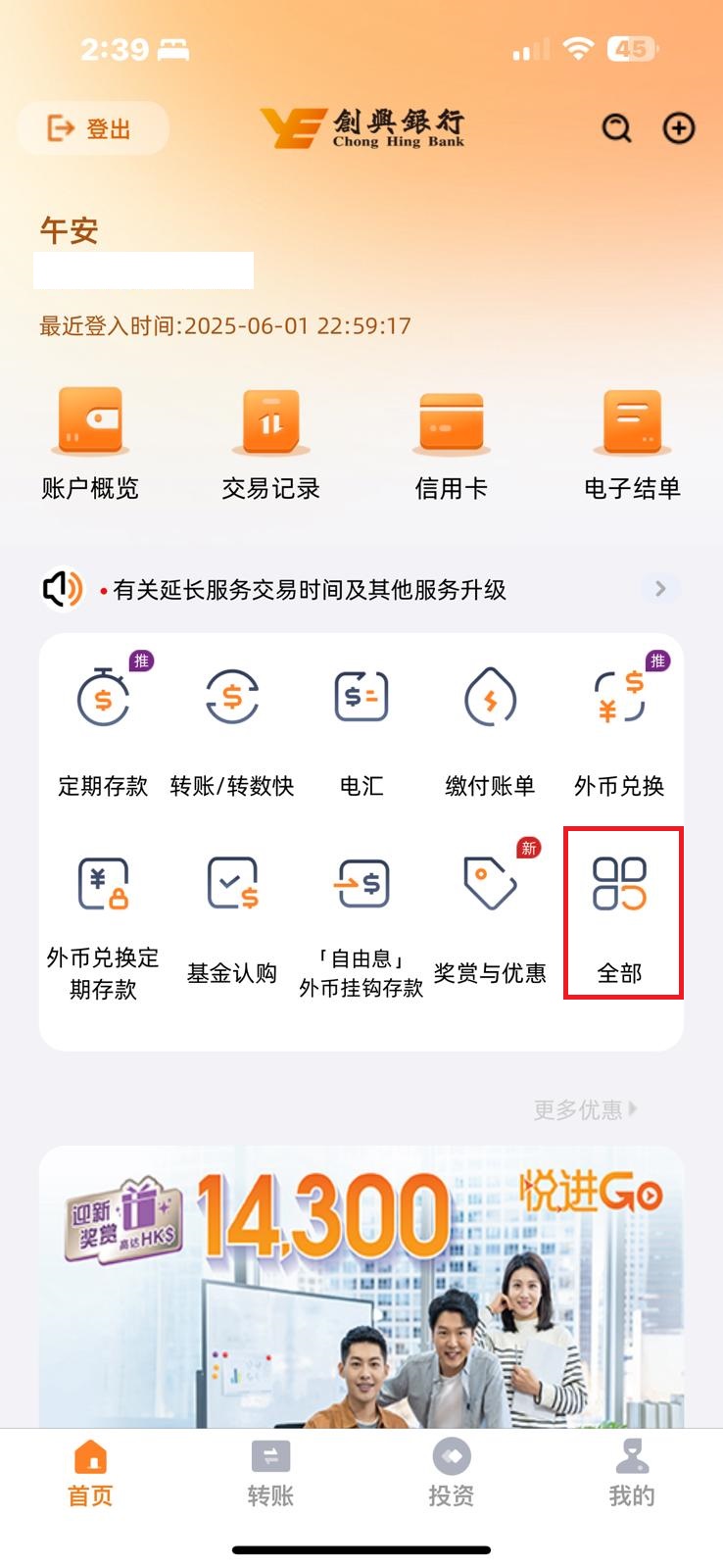The width and height of the screenshot is (723, 1568).
Task: Open the search magnifier icon
Action: click(616, 128)
